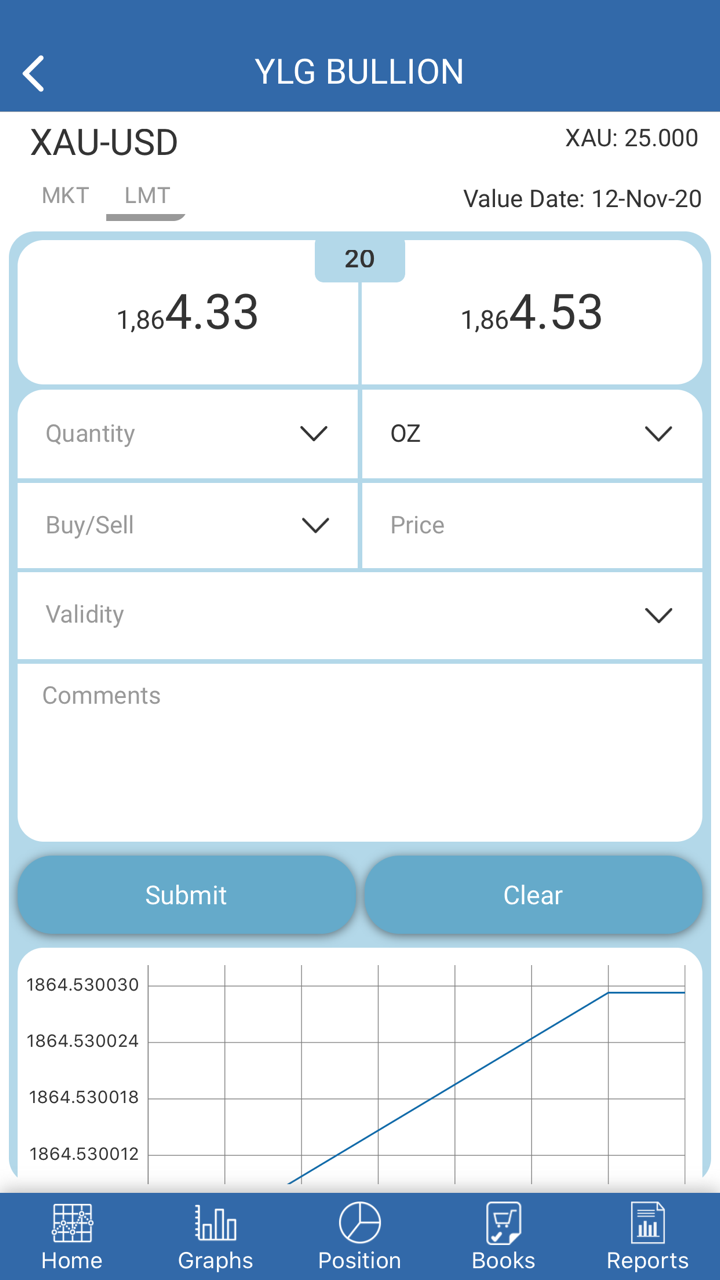
Task: Tap the ask price 1,864.53
Action: point(531,313)
